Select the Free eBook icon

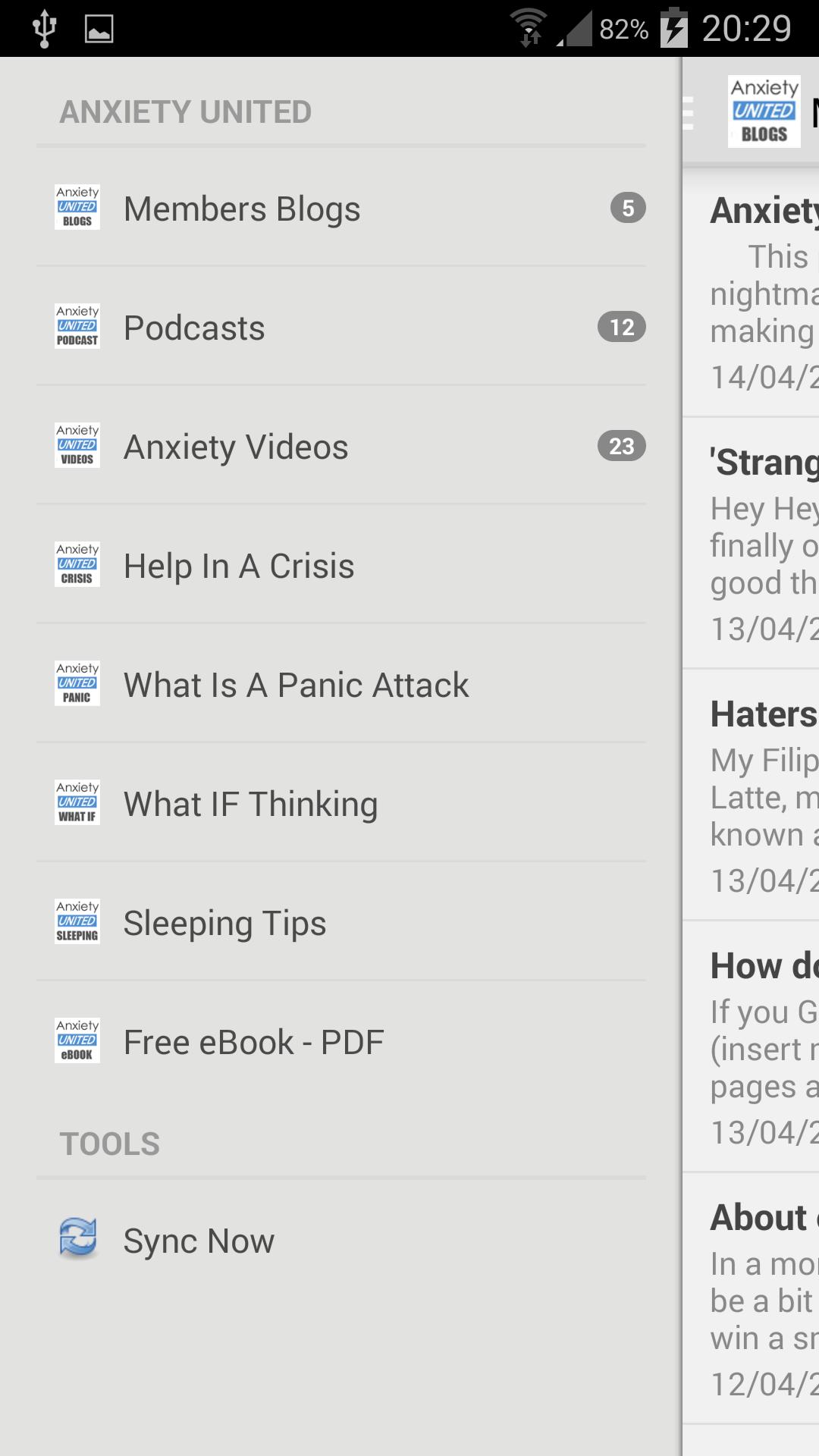pyautogui.click(x=77, y=1041)
